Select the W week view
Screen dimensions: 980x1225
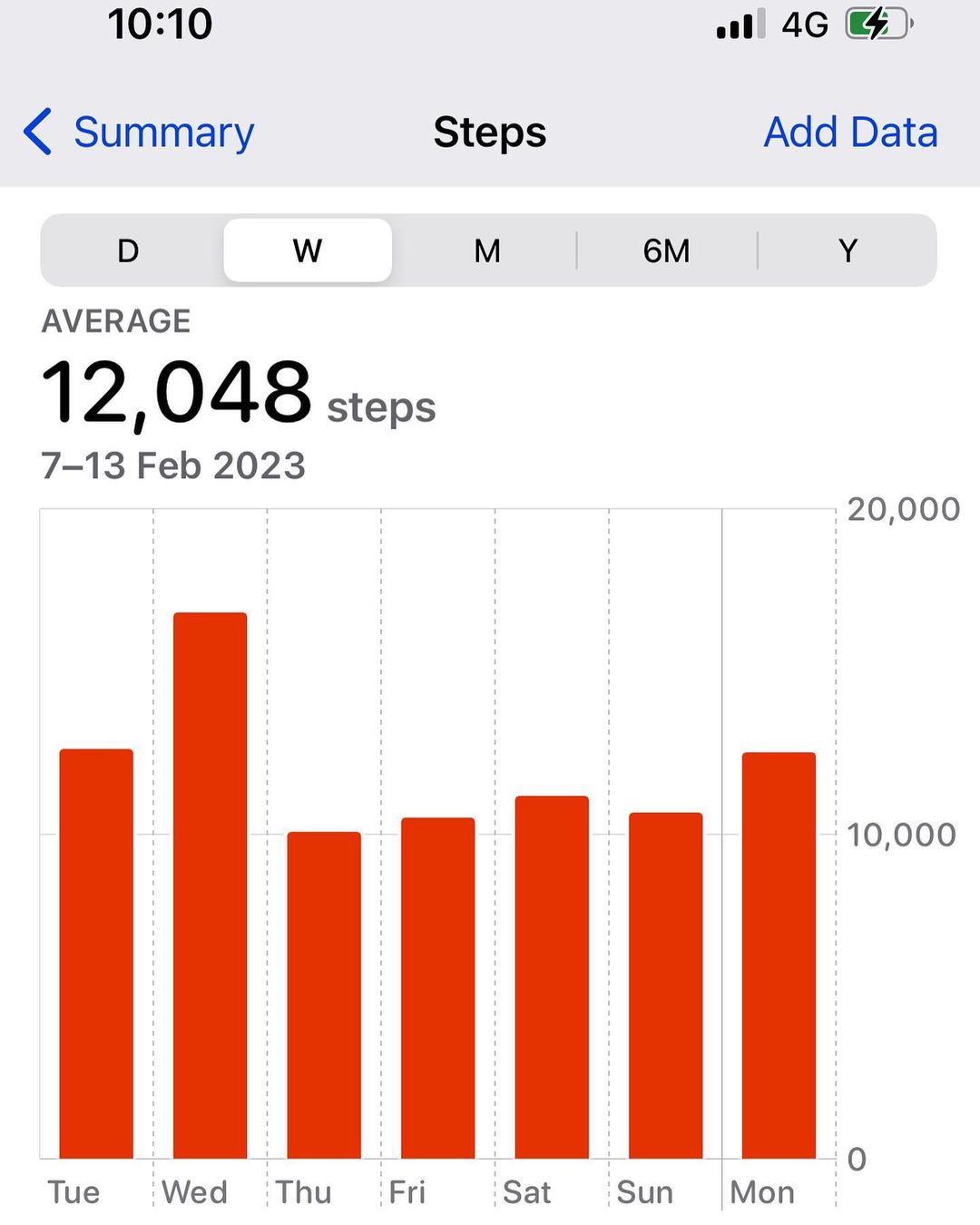click(x=308, y=250)
